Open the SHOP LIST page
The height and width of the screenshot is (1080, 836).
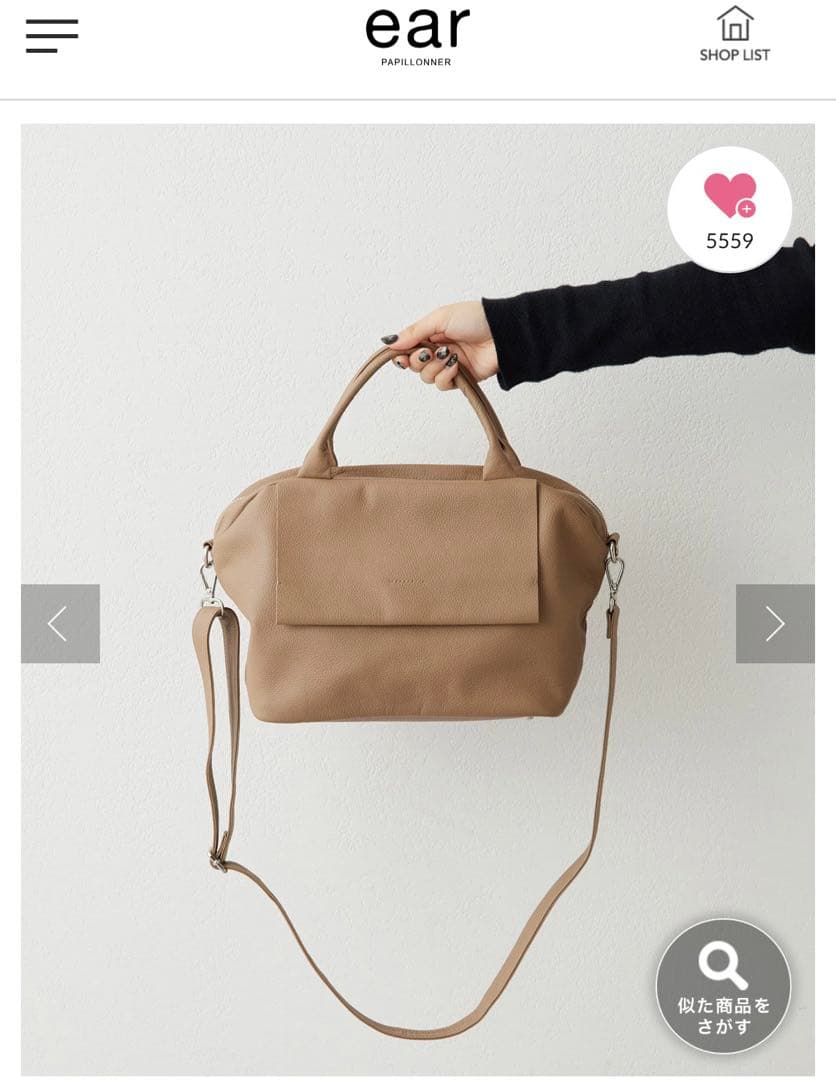734,35
